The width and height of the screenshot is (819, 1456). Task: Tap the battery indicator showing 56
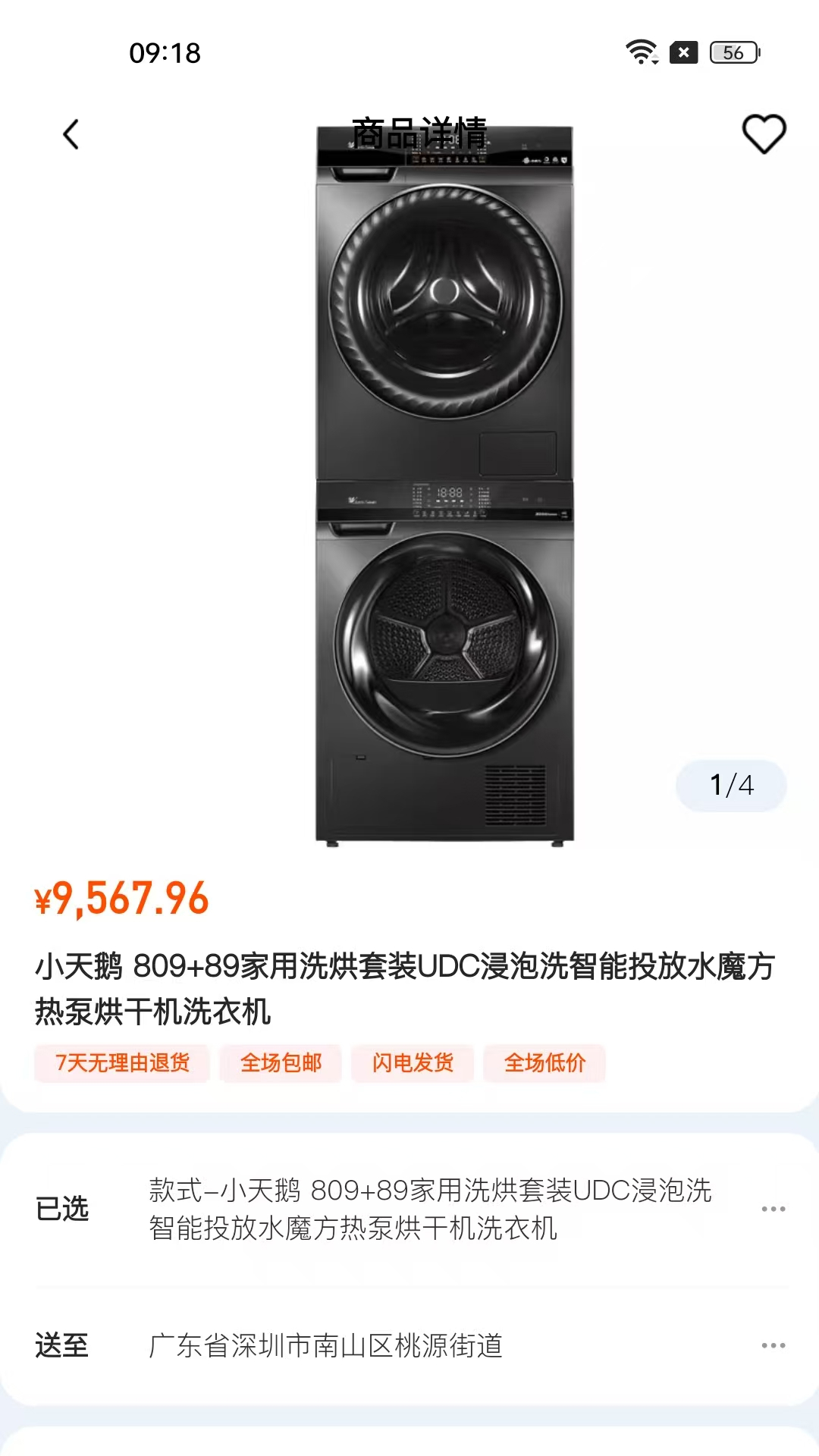click(x=730, y=53)
